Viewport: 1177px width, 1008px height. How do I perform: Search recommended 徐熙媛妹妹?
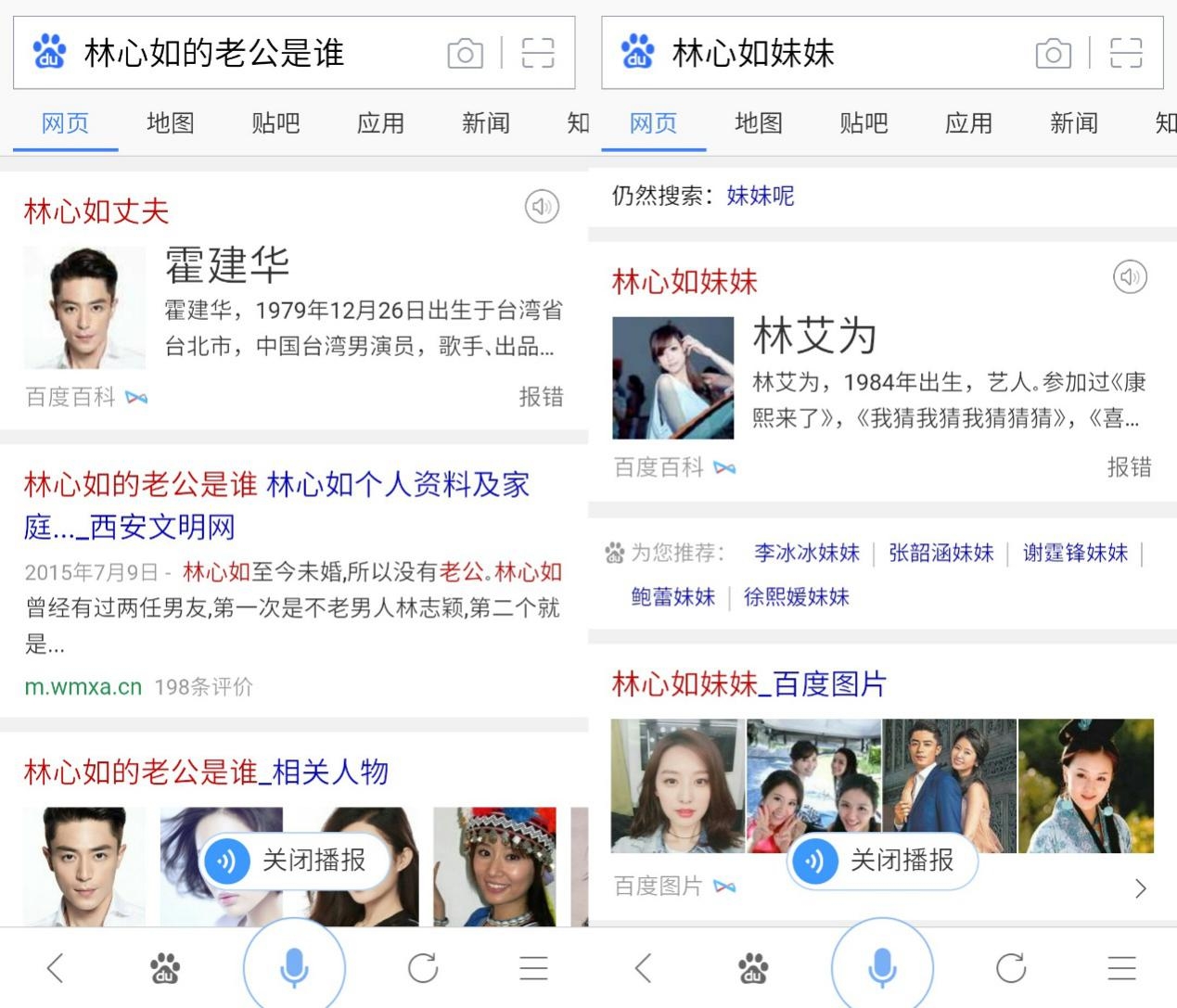(x=796, y=597)
